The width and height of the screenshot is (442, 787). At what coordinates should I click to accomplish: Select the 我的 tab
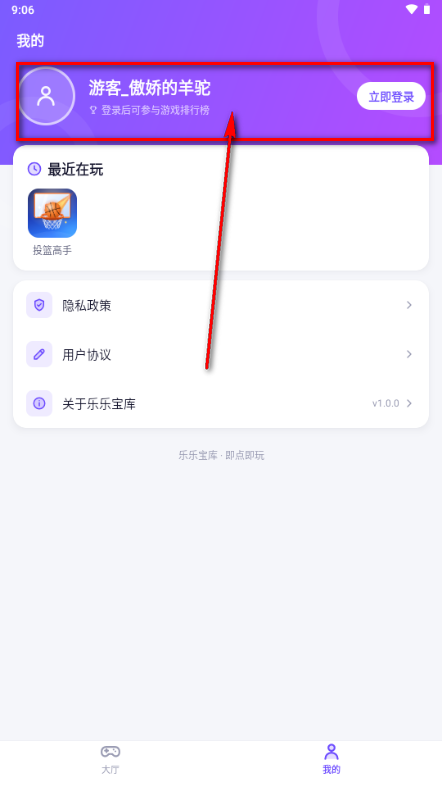tap(331, 759)
